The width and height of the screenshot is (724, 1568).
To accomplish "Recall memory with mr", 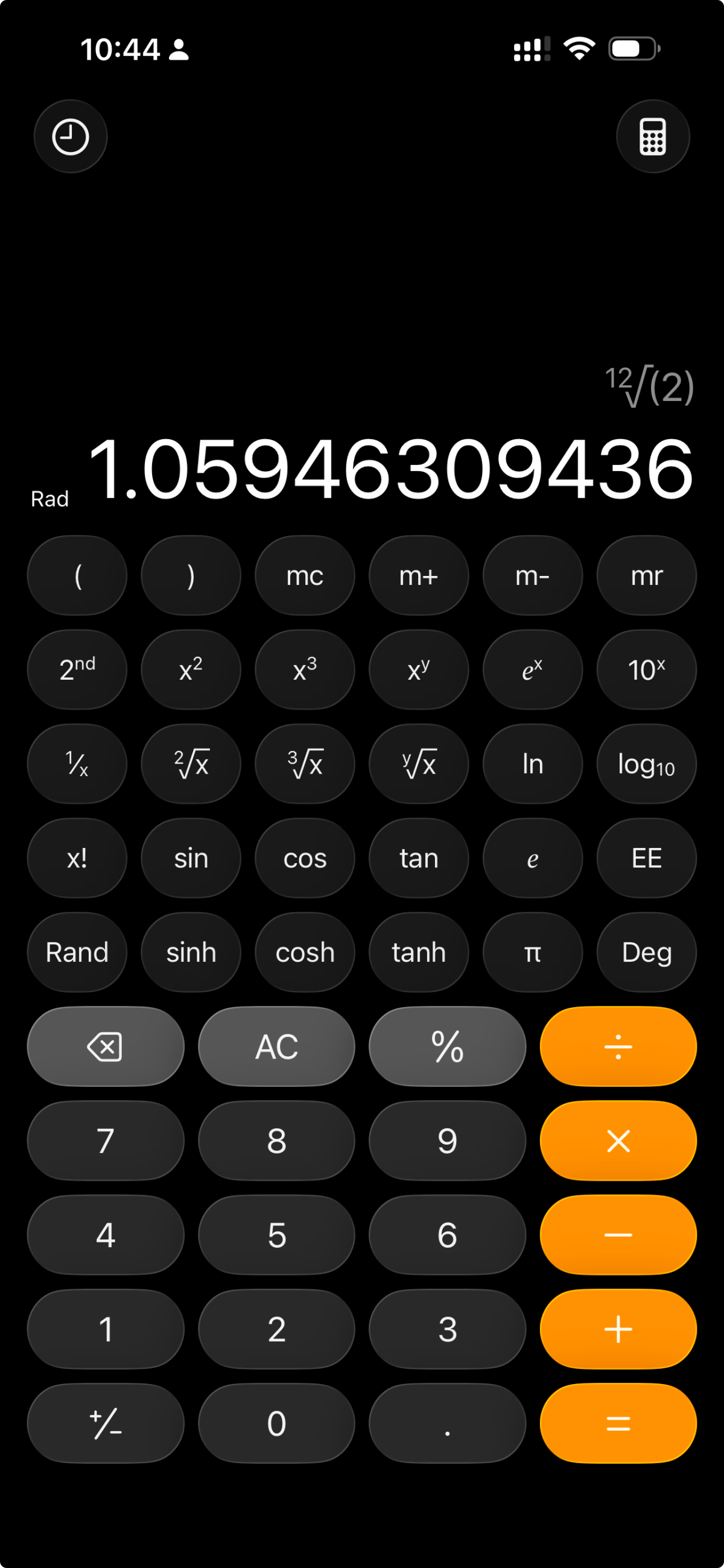I will tap(646, 575).
